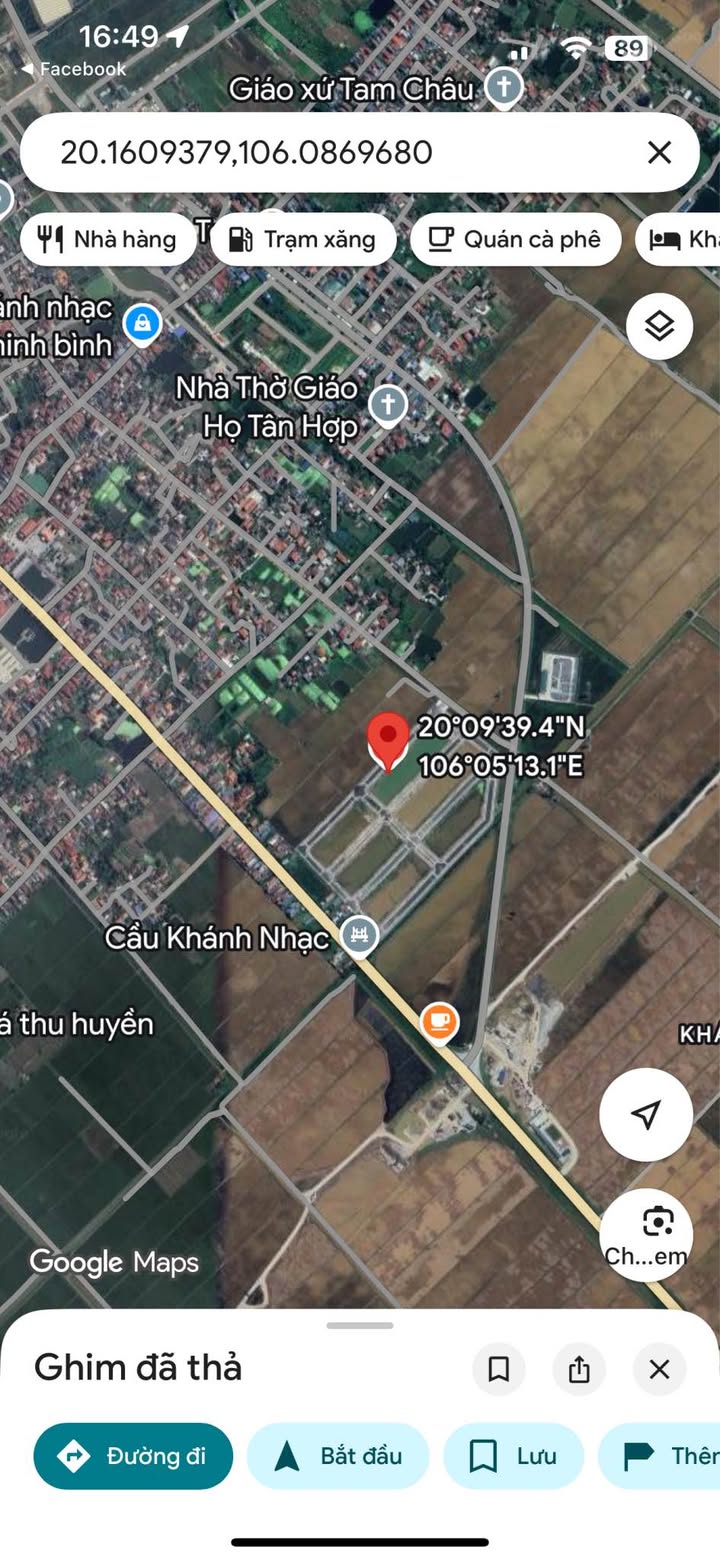Center map on my location

(646, 1114)
